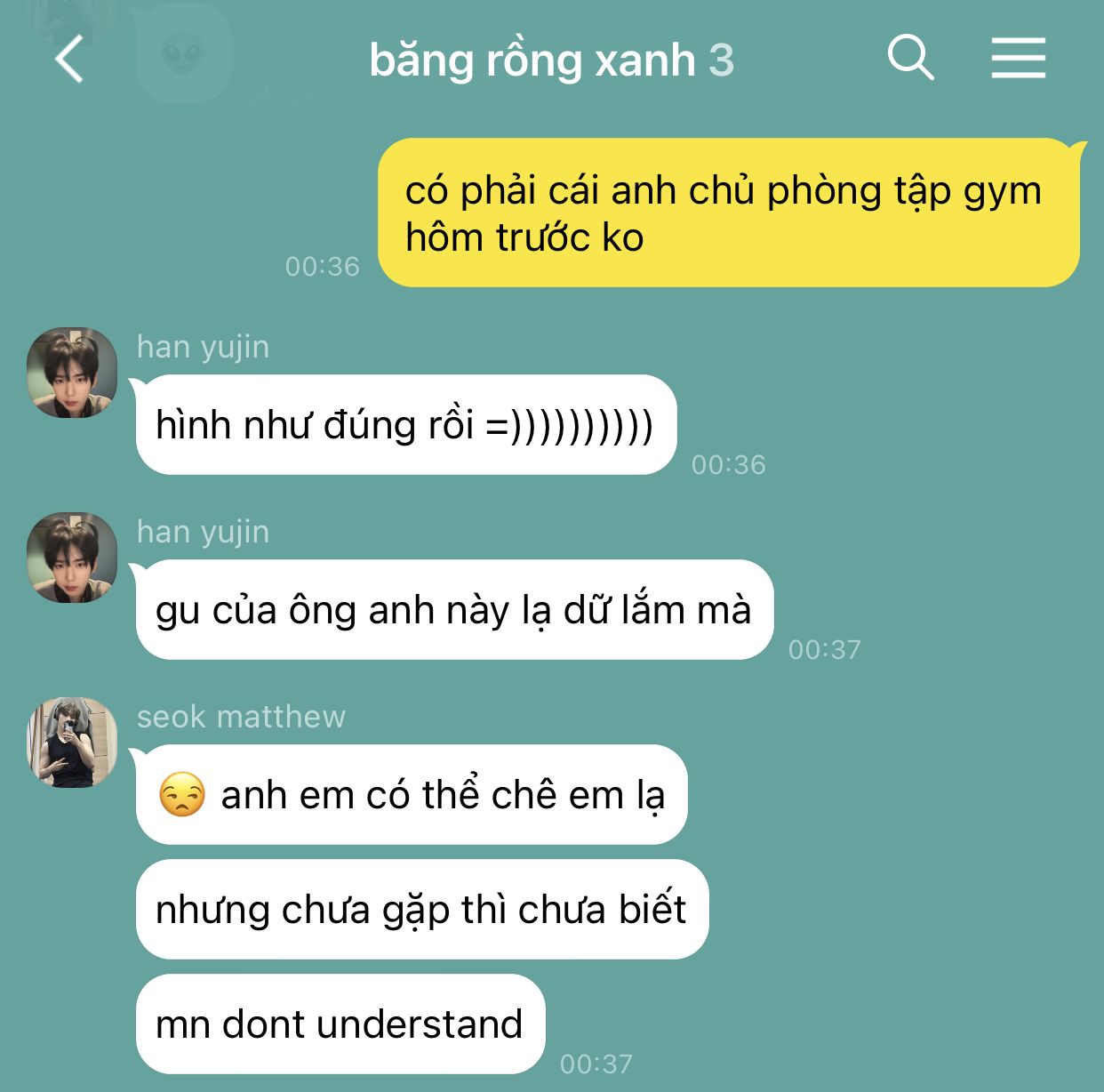Open han yujin's avatar beside 'hình như đúng rồi'
This screenshot has height=1092, width=1104.
[x=72, y=373]
